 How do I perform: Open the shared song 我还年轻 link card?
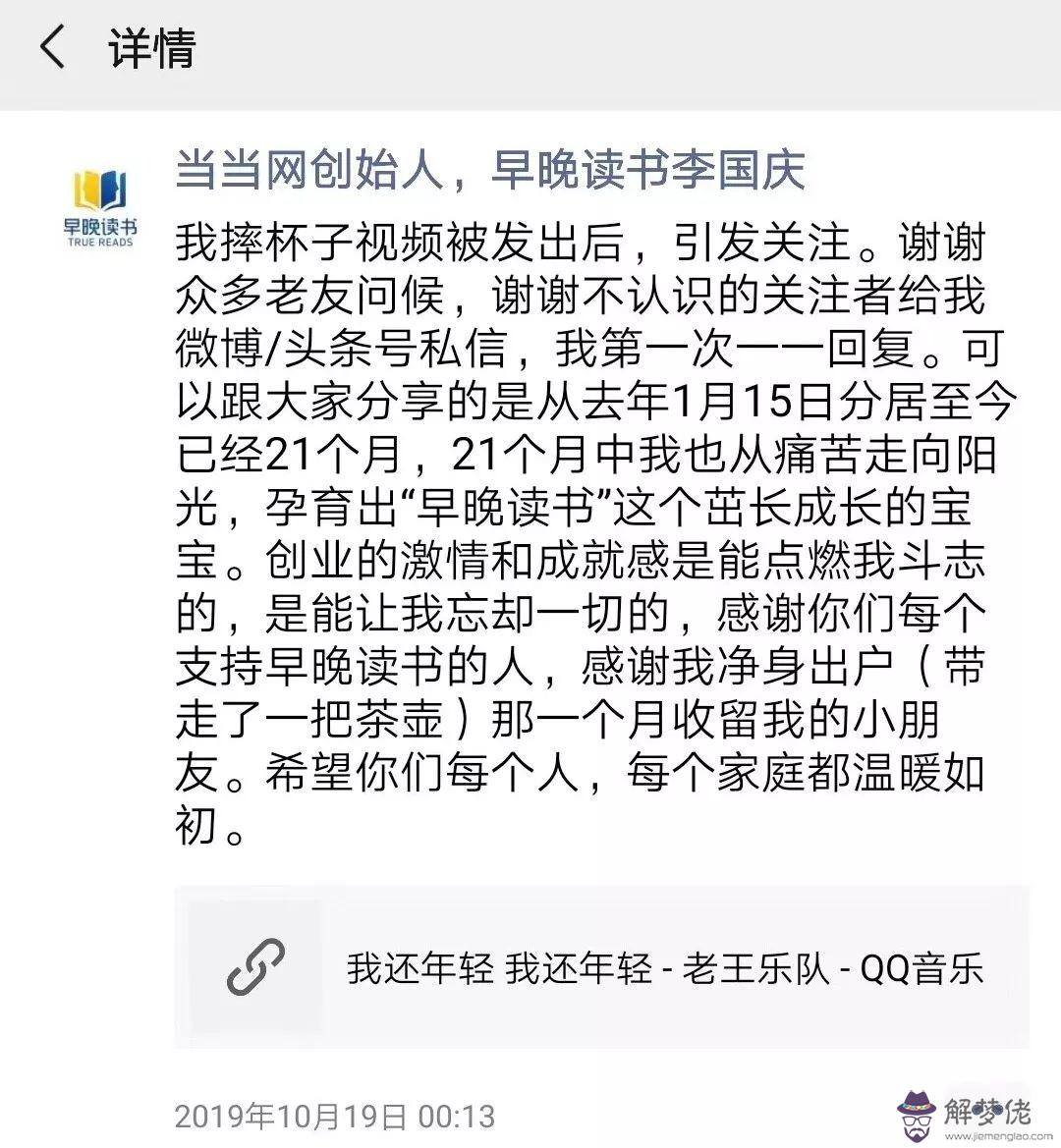[x=601, y=967]
